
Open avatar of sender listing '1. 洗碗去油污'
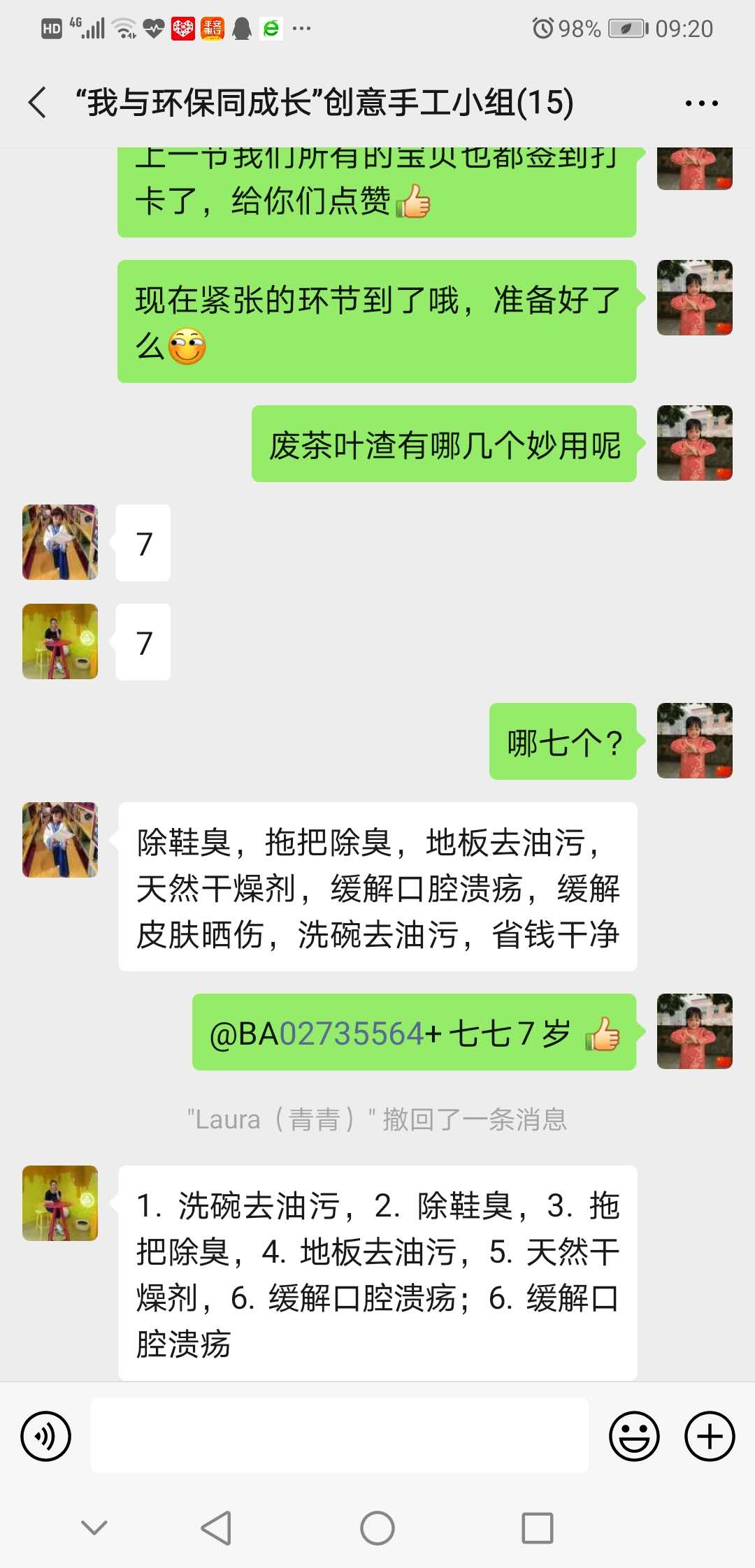click(x=60, y=1203)
